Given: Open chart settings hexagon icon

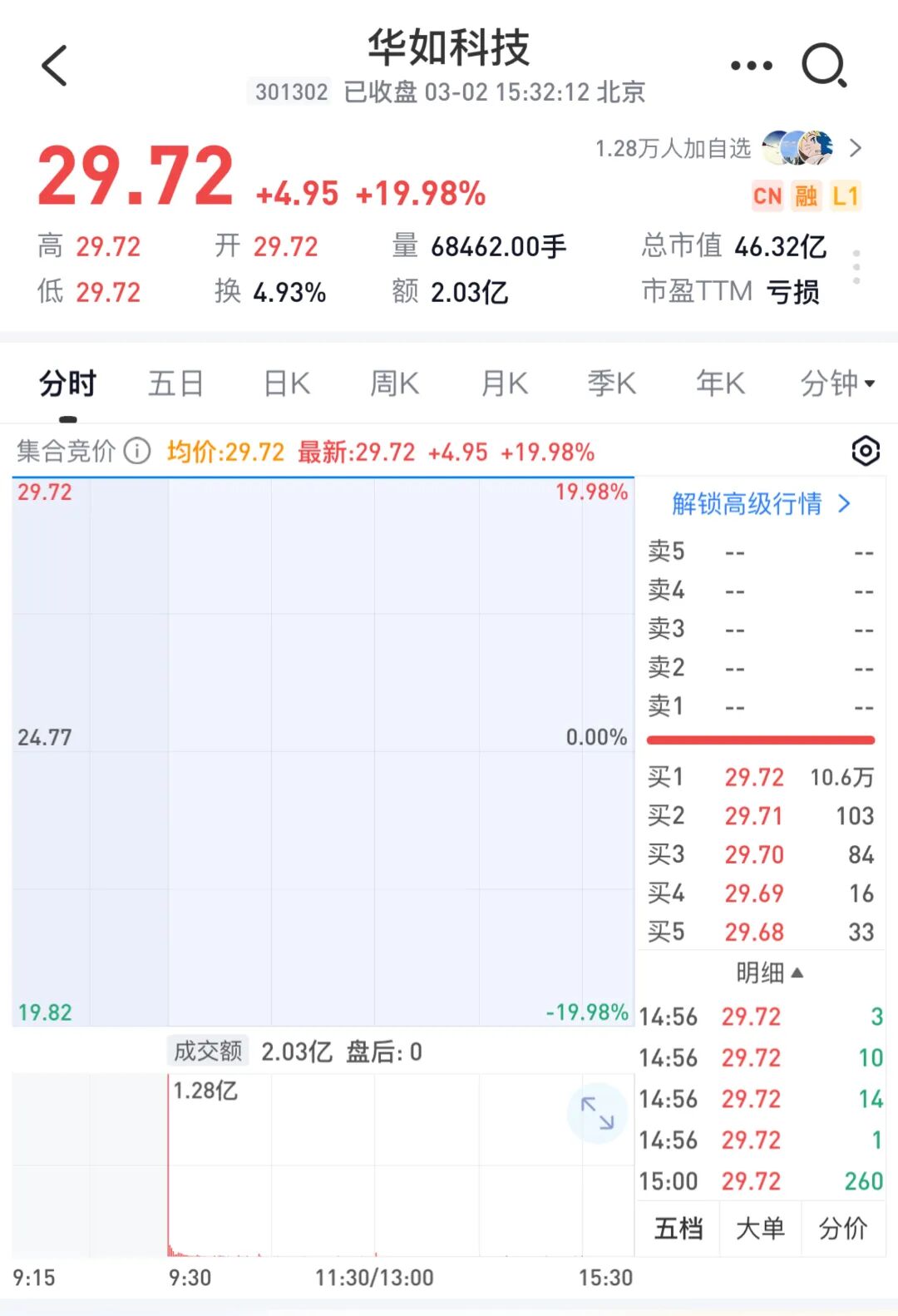Looking at the screenshot, I should (x=866, y=451).
